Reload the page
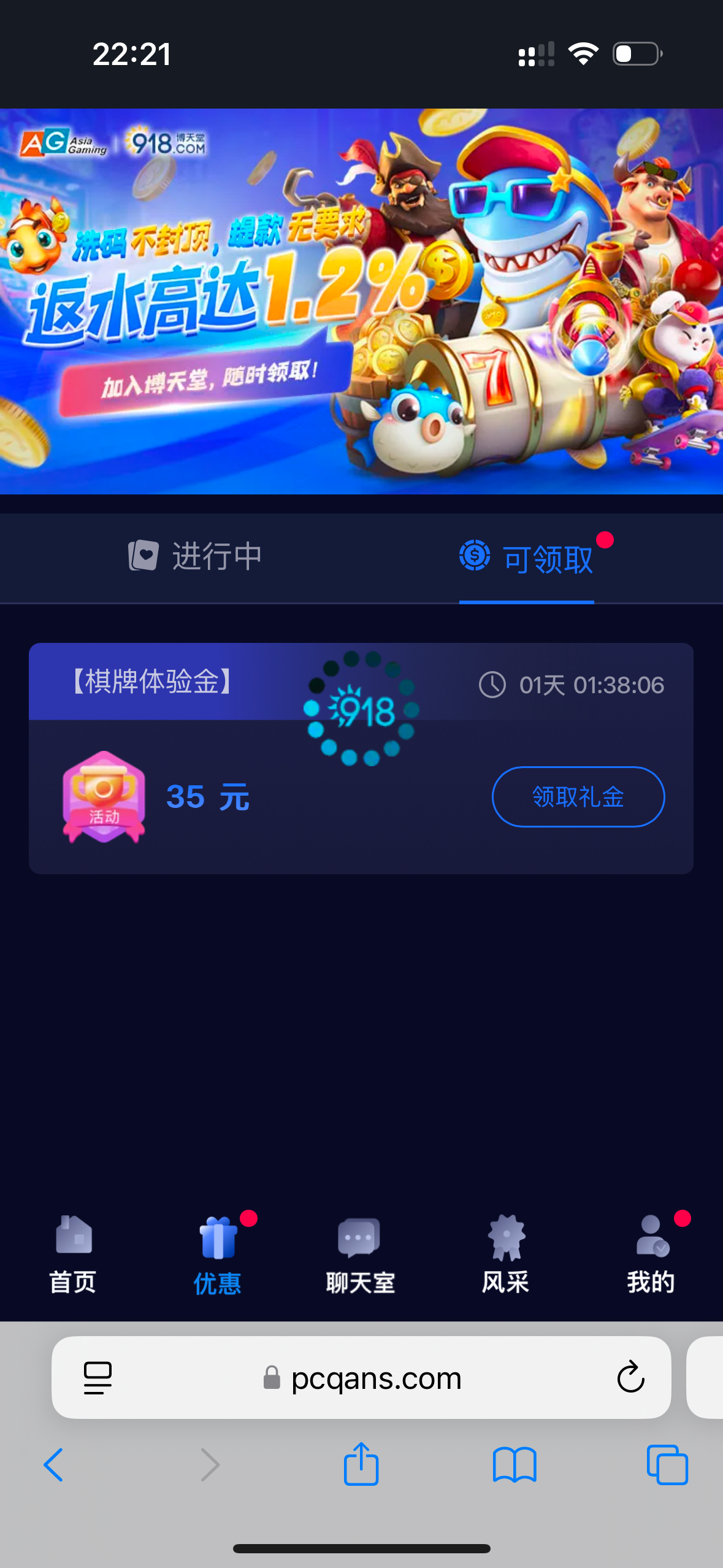Image resolution: width=723 pixels, height=1568 pixels. pos(630,1378)
